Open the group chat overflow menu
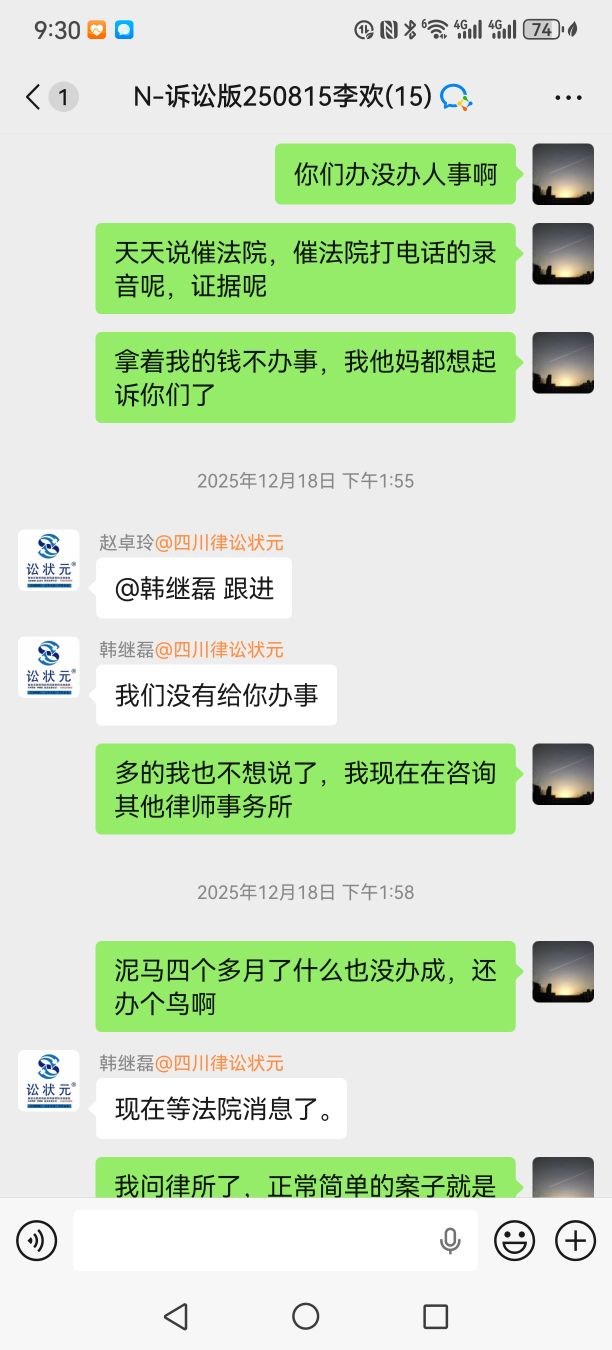This screenshot has height=1350, width=612. point(568,97)
